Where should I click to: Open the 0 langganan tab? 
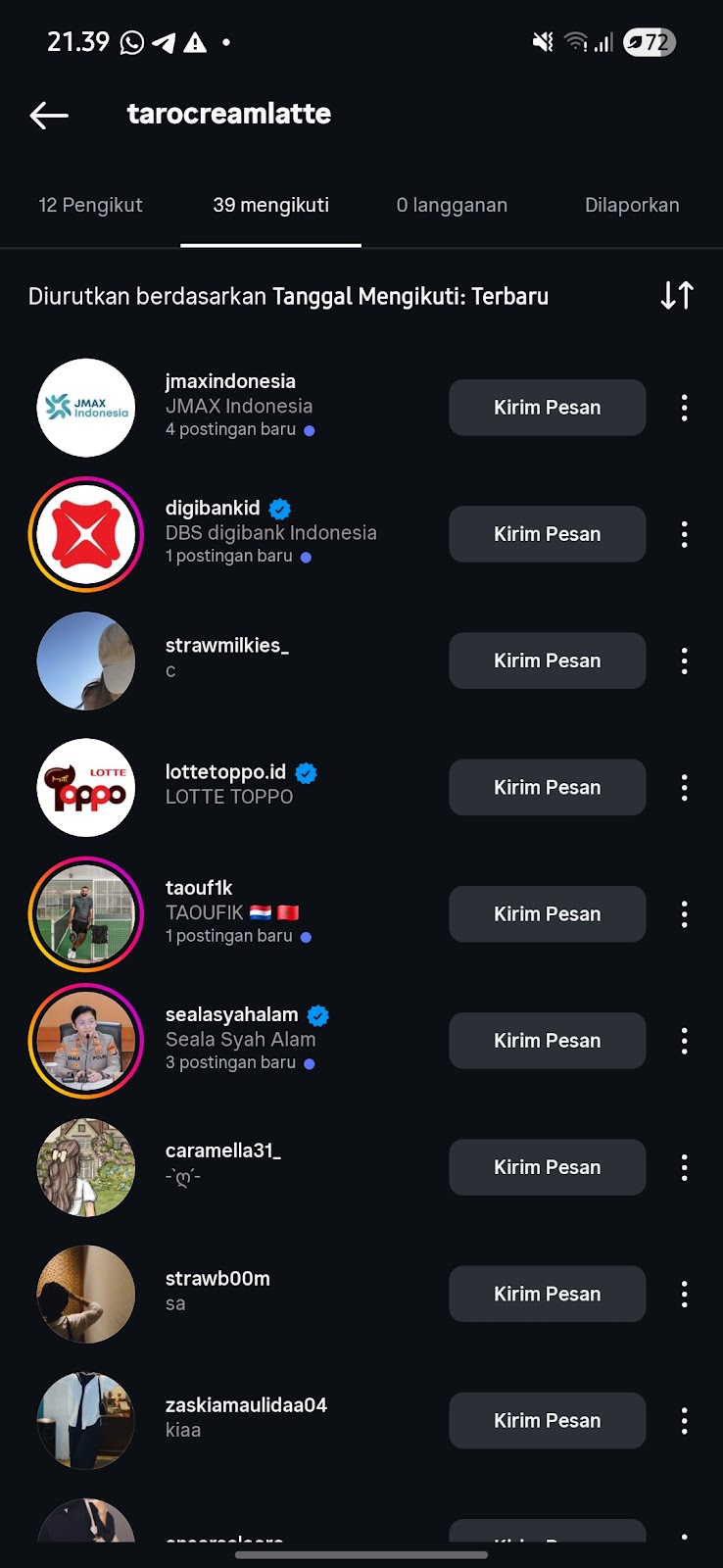452,206
